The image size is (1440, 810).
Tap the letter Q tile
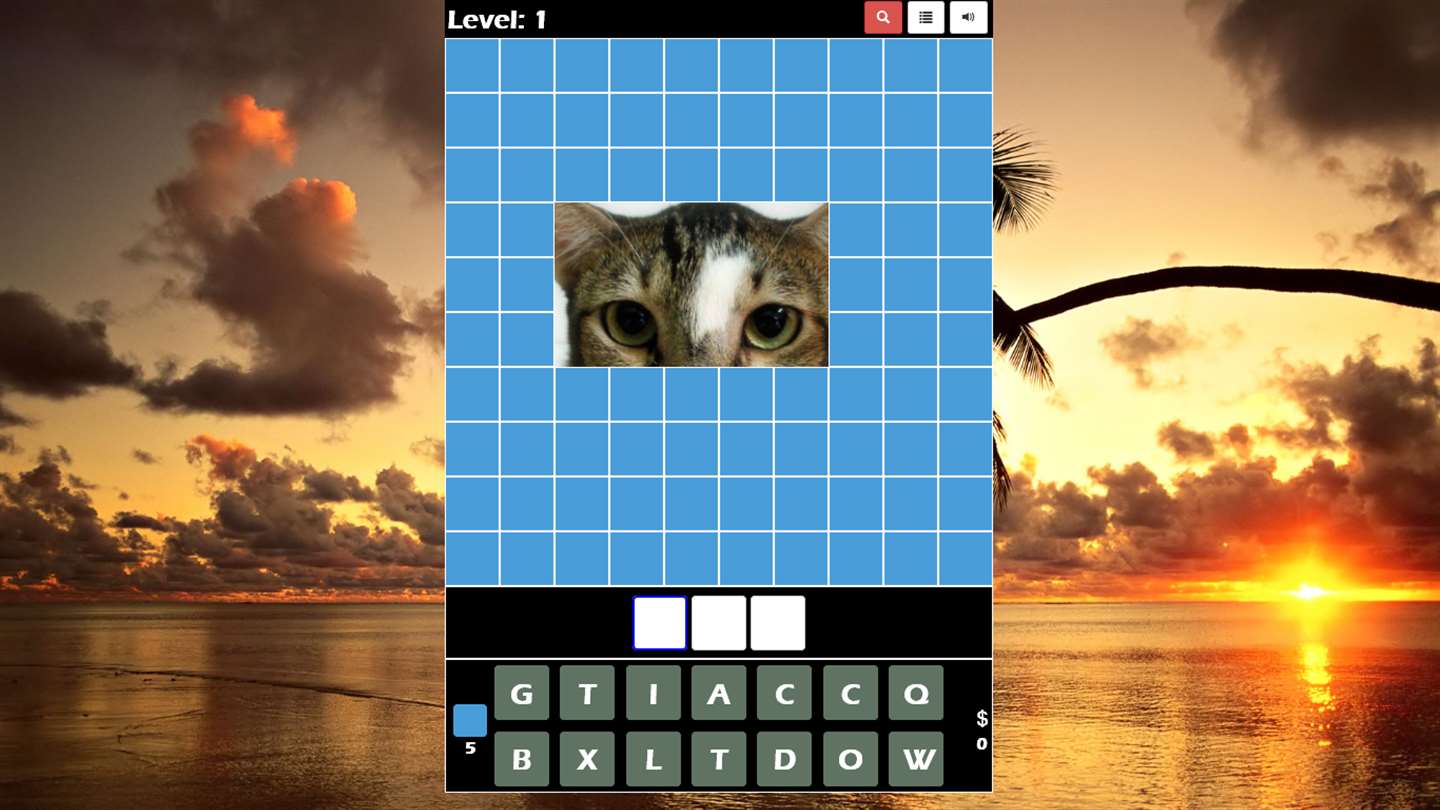(x=915, y=693)
